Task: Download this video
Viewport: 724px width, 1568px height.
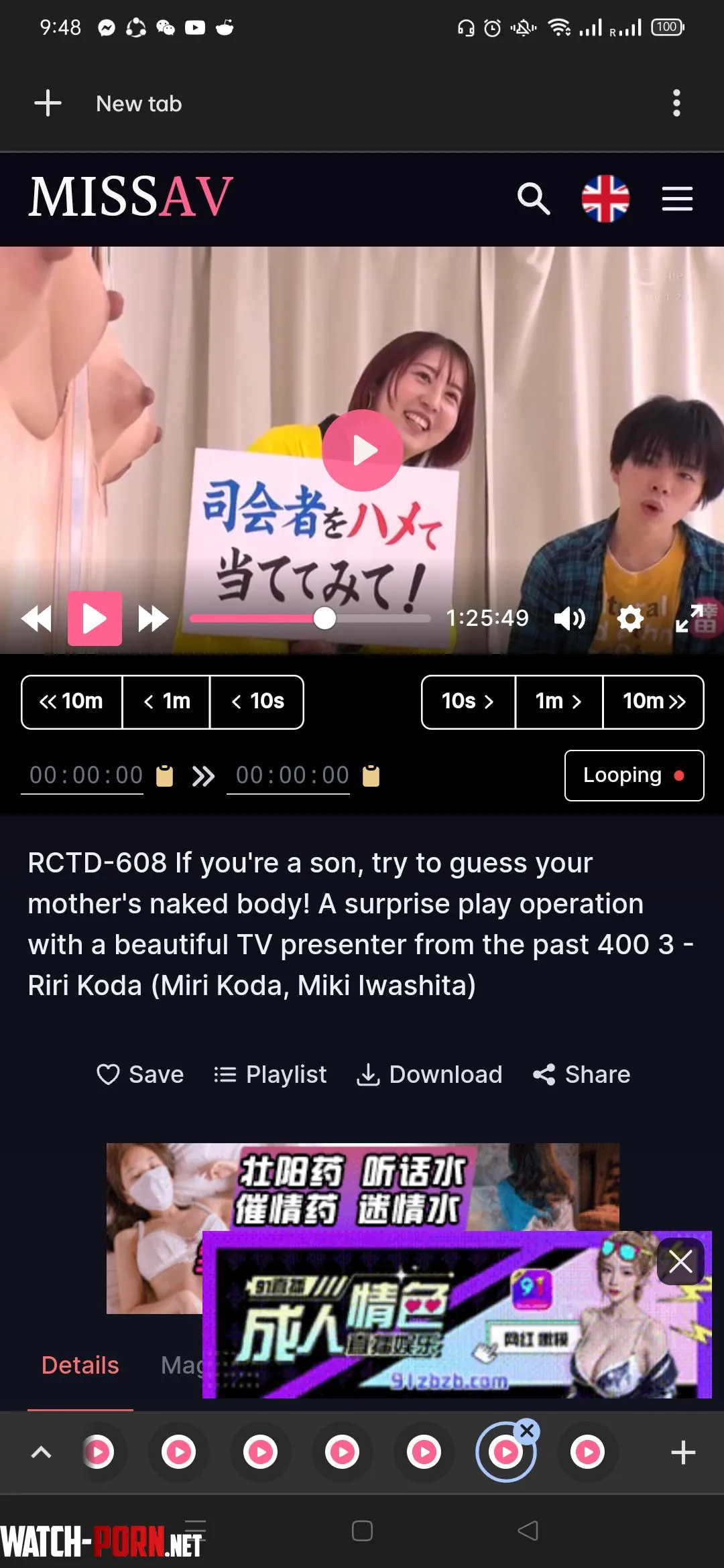Action: pyautogui.click(x=429, y=1075)
